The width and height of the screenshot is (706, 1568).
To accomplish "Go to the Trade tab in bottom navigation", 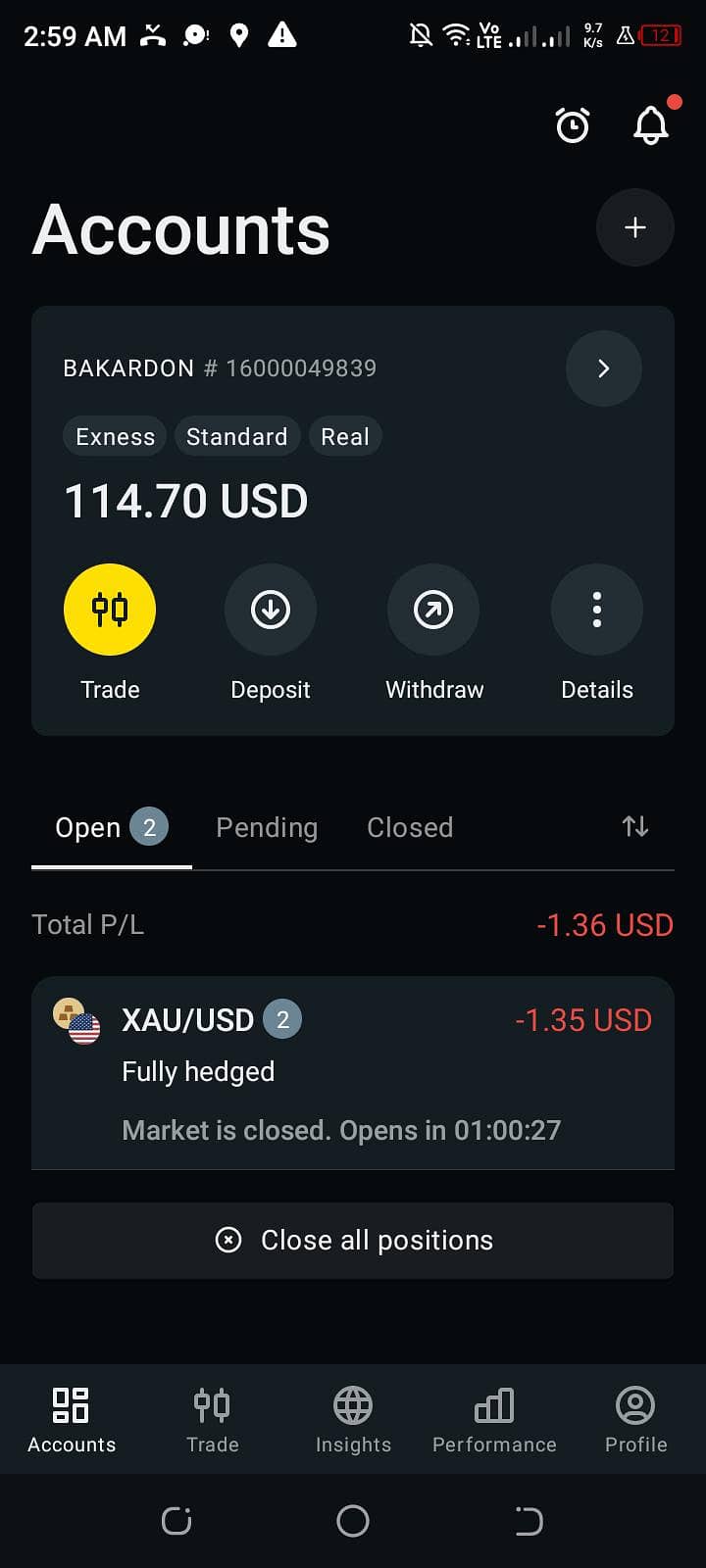I will (x=212, y=1418).
